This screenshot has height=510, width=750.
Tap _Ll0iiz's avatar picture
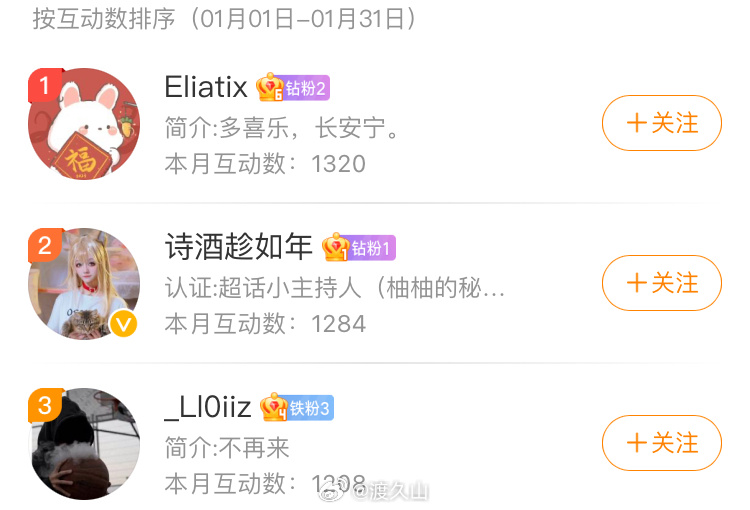tap(85, 444)
